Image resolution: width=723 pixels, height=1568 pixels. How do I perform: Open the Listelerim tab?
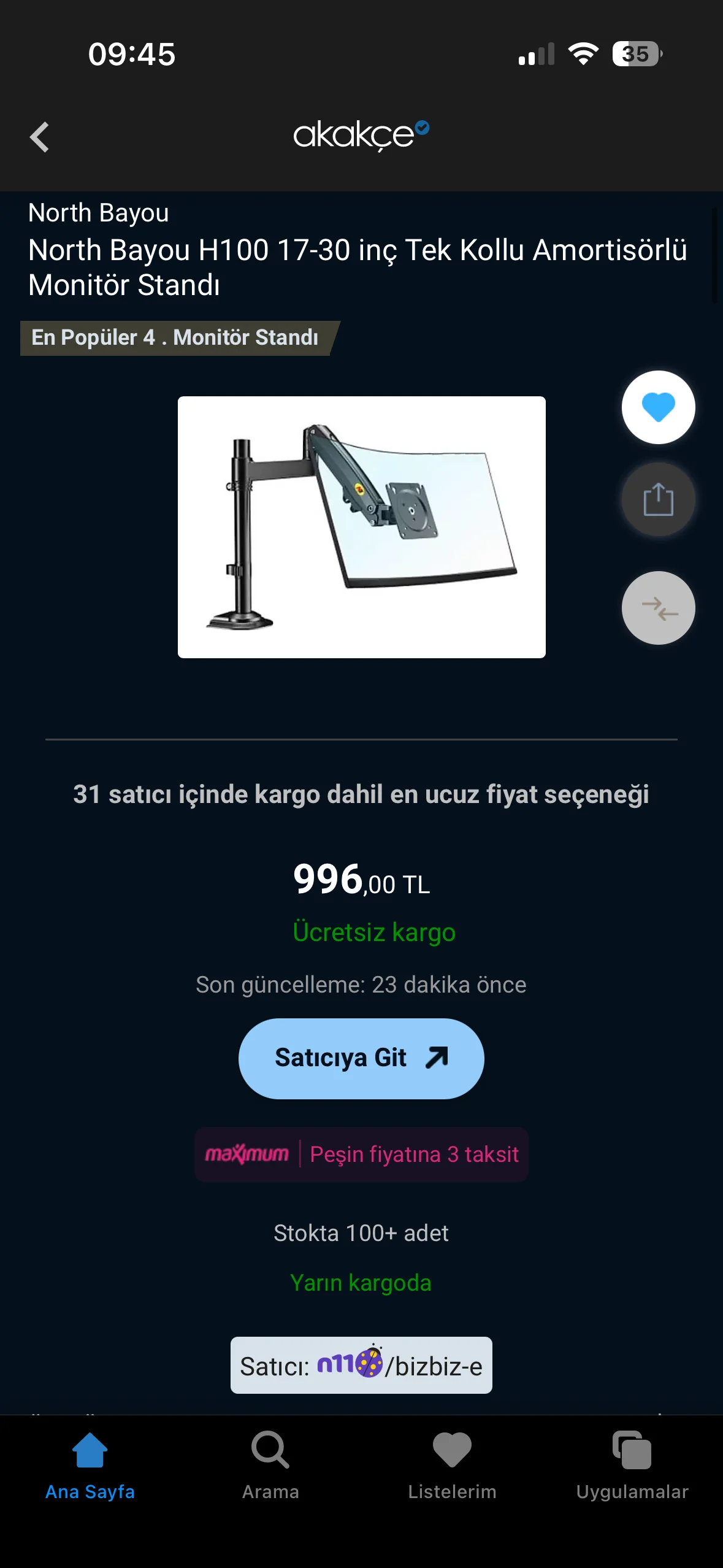[x=452, y=1465]
